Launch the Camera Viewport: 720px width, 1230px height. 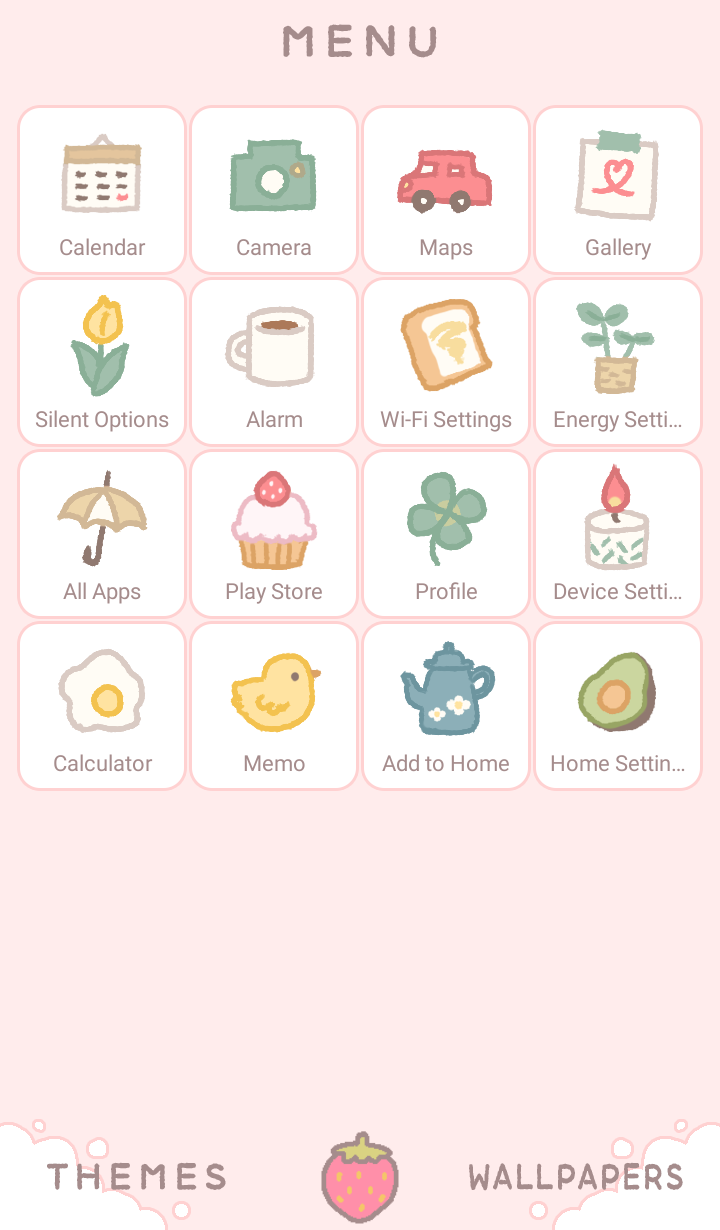pos(273,190)
